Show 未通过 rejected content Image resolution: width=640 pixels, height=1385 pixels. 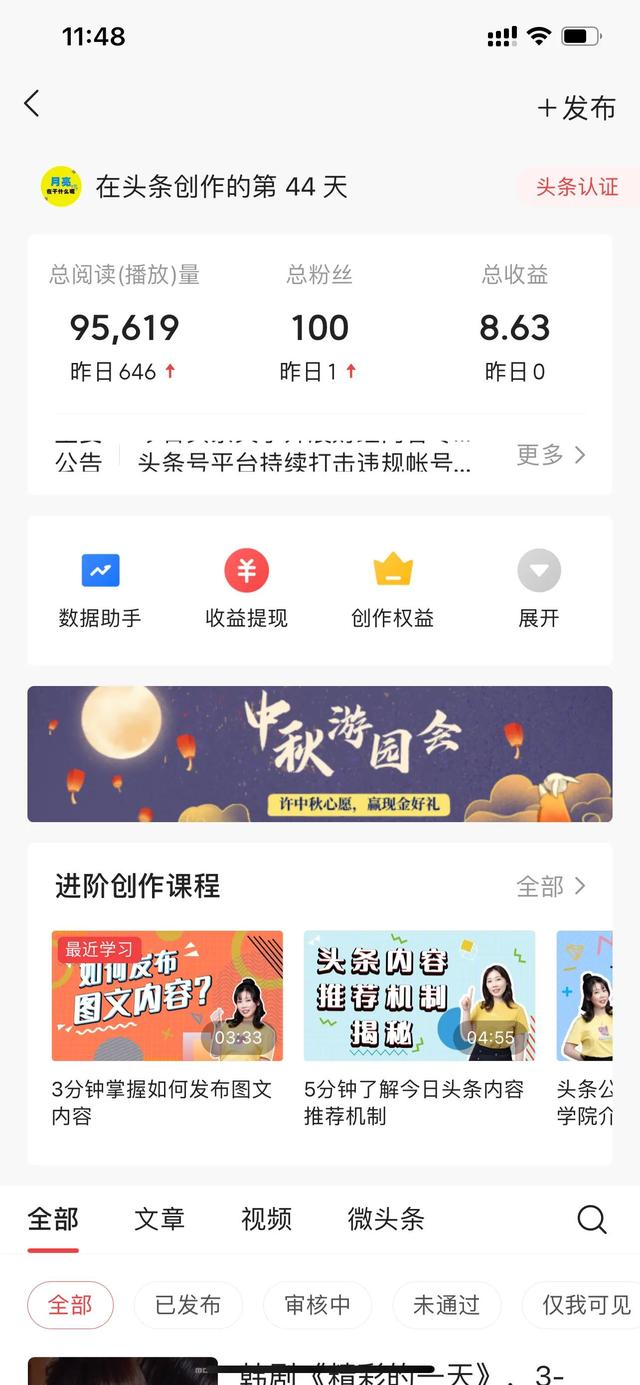coord(446,1305)
